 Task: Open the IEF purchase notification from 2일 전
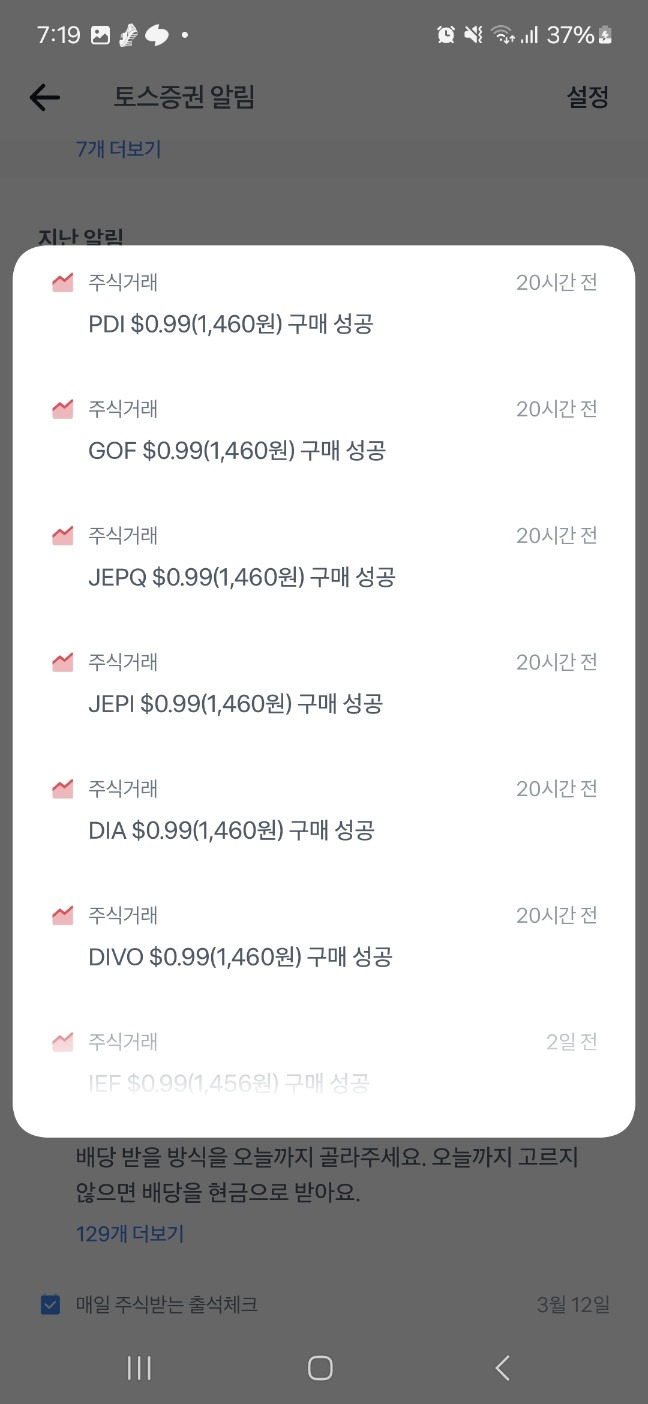(x=324, y=1062)
